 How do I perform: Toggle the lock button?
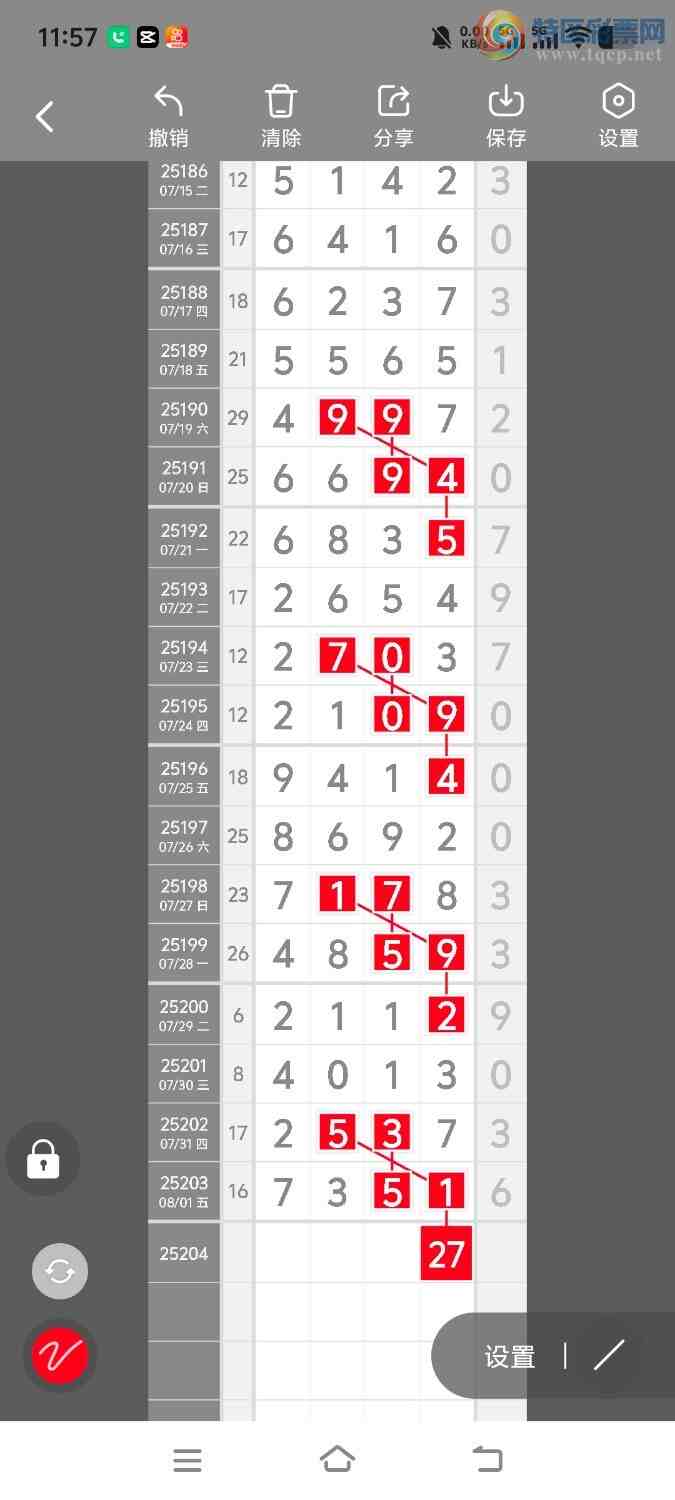tap(43, 1160)
